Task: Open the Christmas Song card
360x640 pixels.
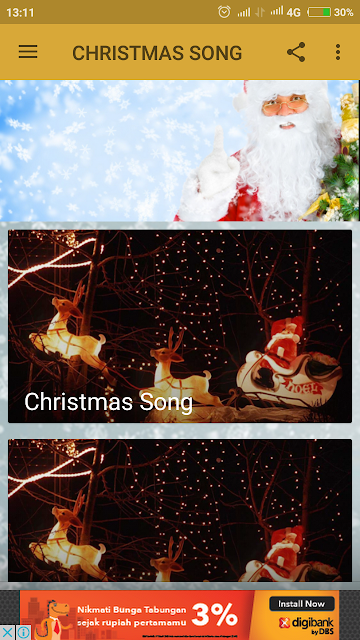Action: coord(180,326)
